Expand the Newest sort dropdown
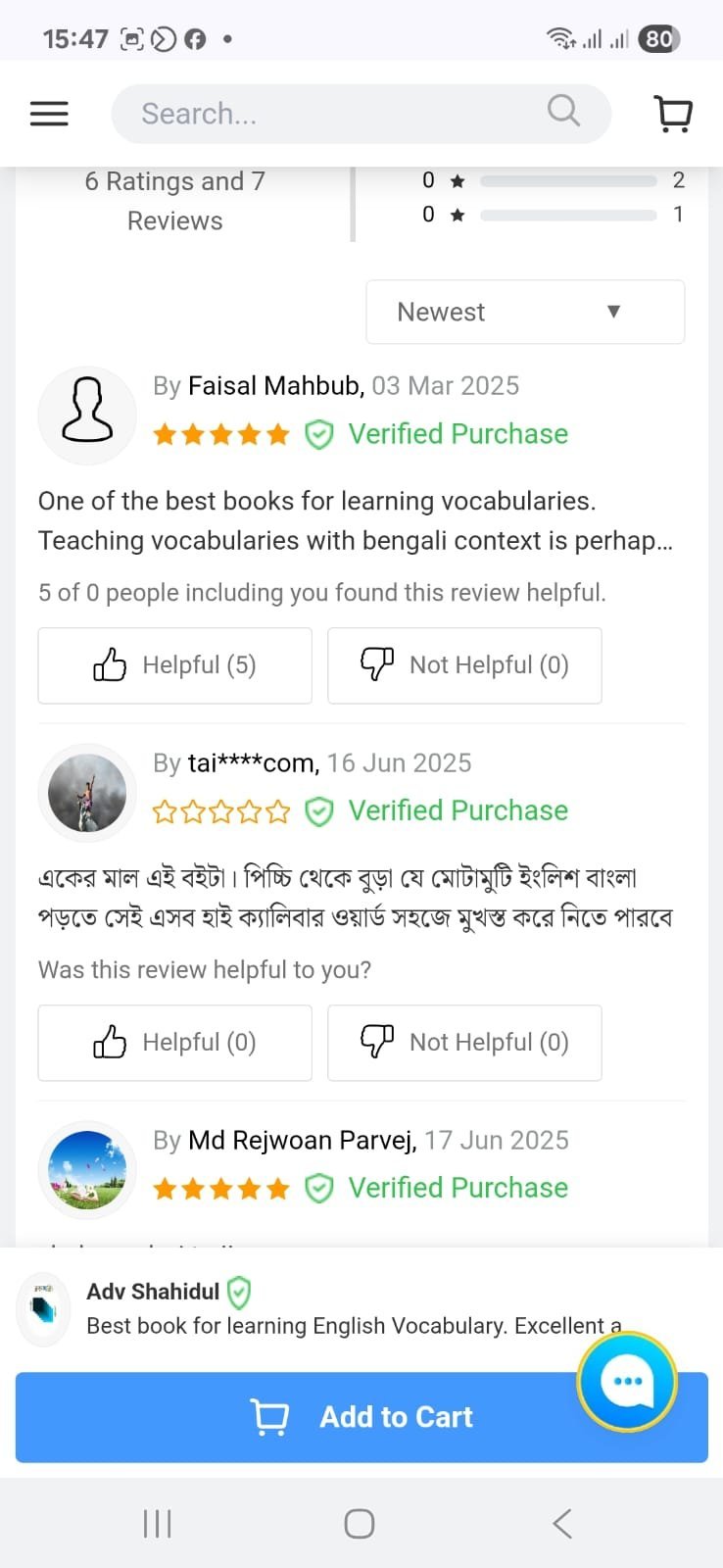Image resolution: width=723 pixels, height=1568 pixels. (x=525, y=312)
